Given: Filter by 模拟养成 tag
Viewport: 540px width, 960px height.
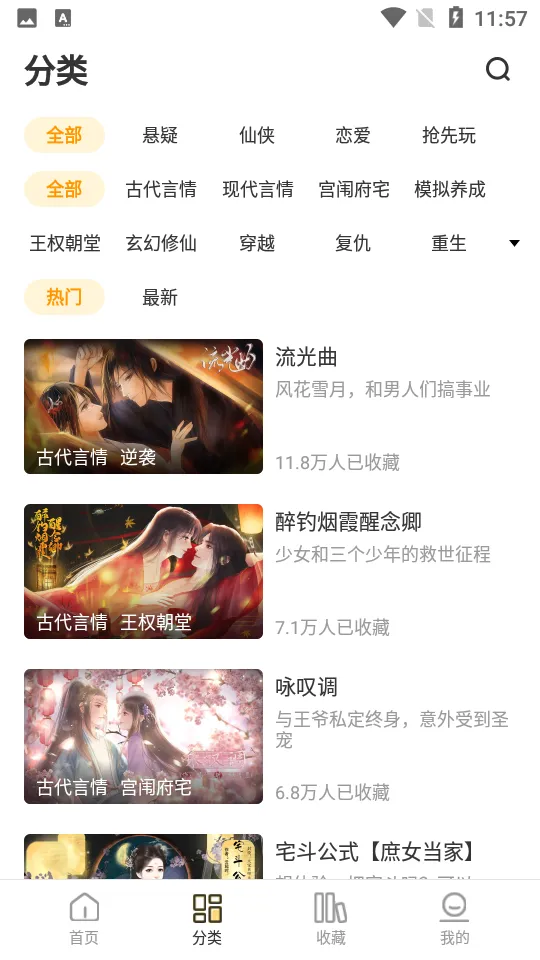Looking at the screenshot, I should point(449,189).
